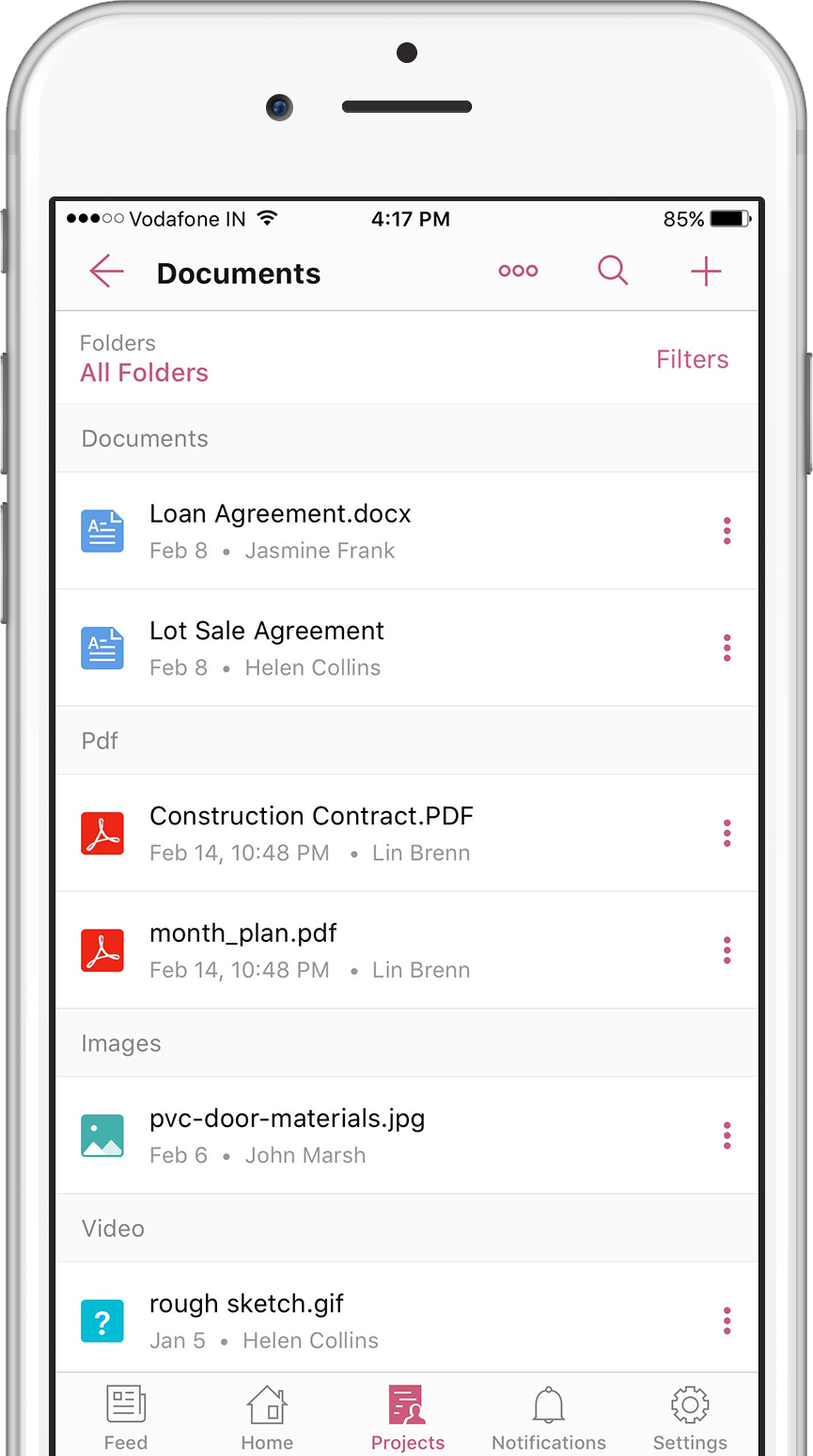
Task: Show options for Lot Sale Agreement
Action: click(x=727, y=648)
